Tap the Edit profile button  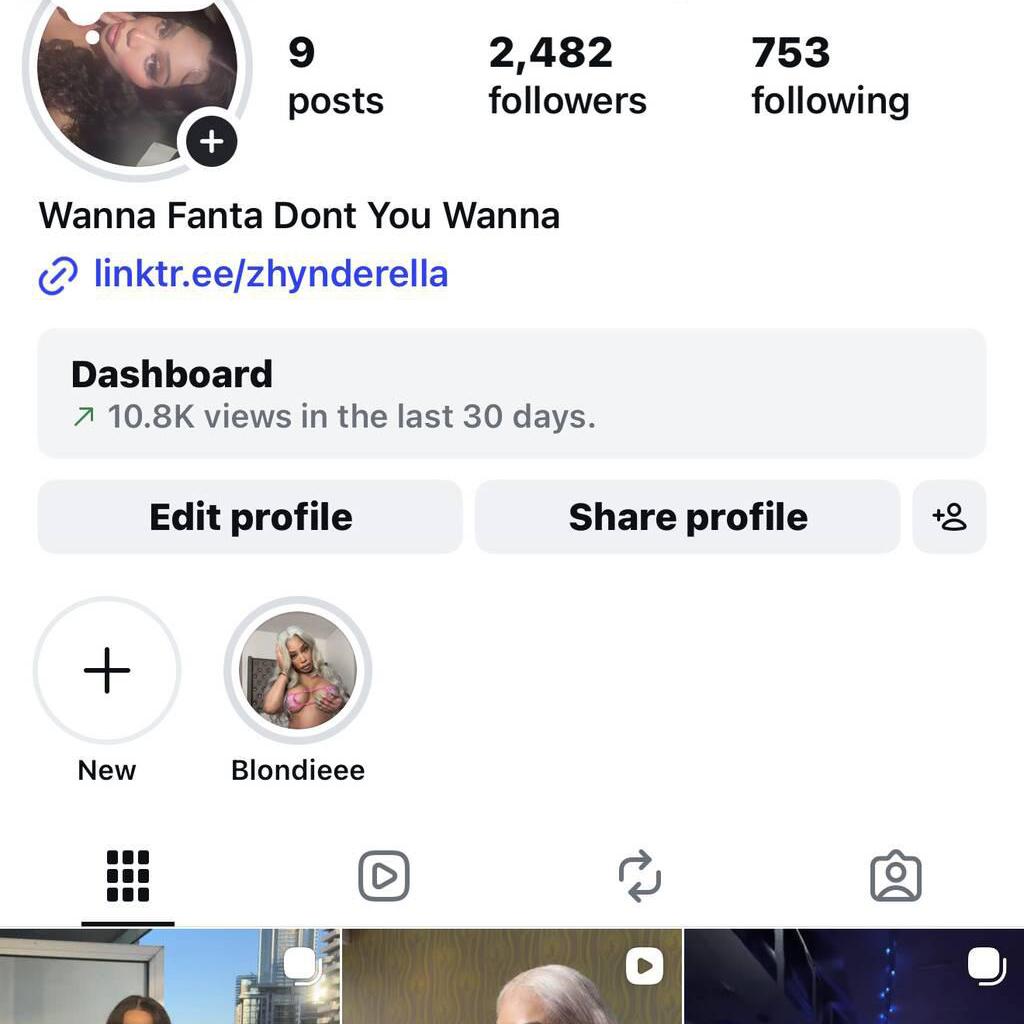pos(250,517)
